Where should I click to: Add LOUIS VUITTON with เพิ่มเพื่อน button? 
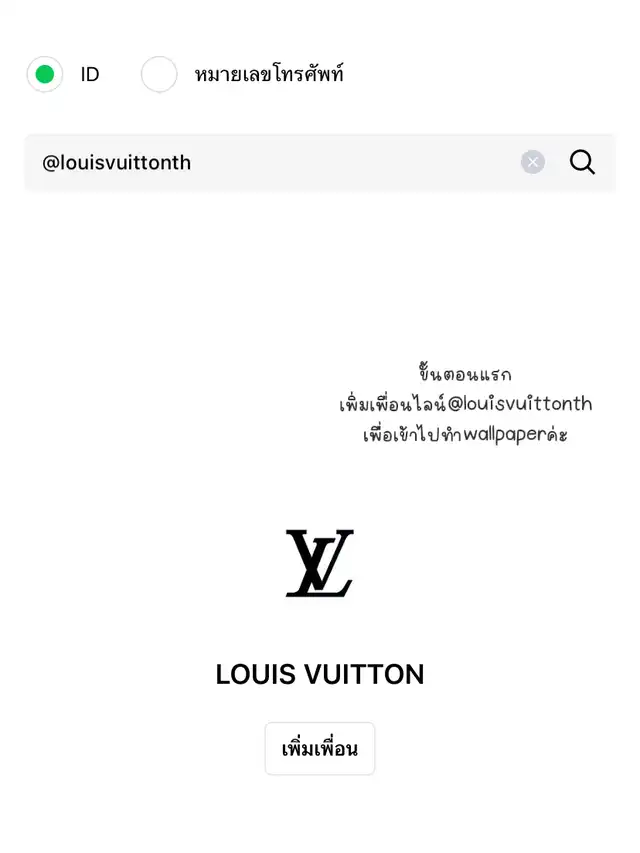pyautogui.click(x=320, y=748)
